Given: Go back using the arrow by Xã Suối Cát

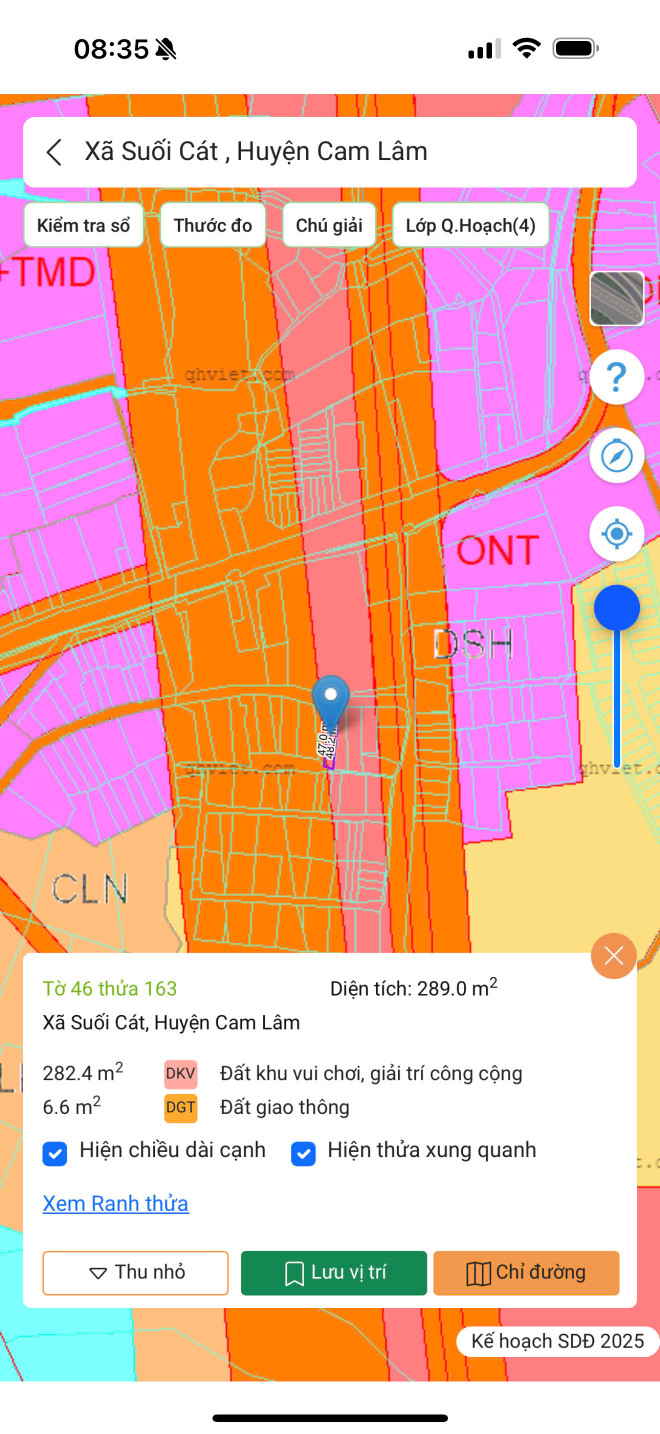Looking at the screenshot, I should click(x=54, y=152).
